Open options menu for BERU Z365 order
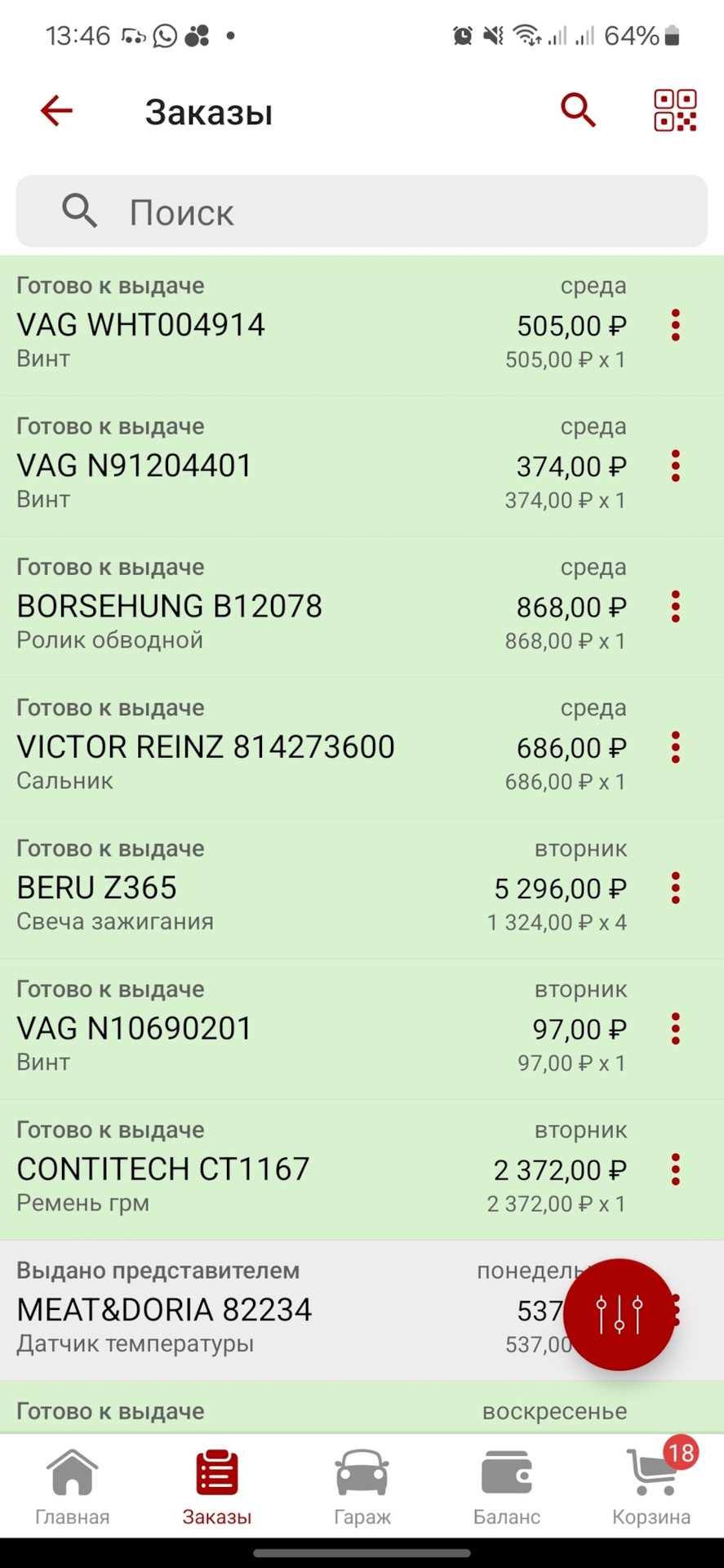Screen dimensions: 724x1568 (x=675, y=889)
